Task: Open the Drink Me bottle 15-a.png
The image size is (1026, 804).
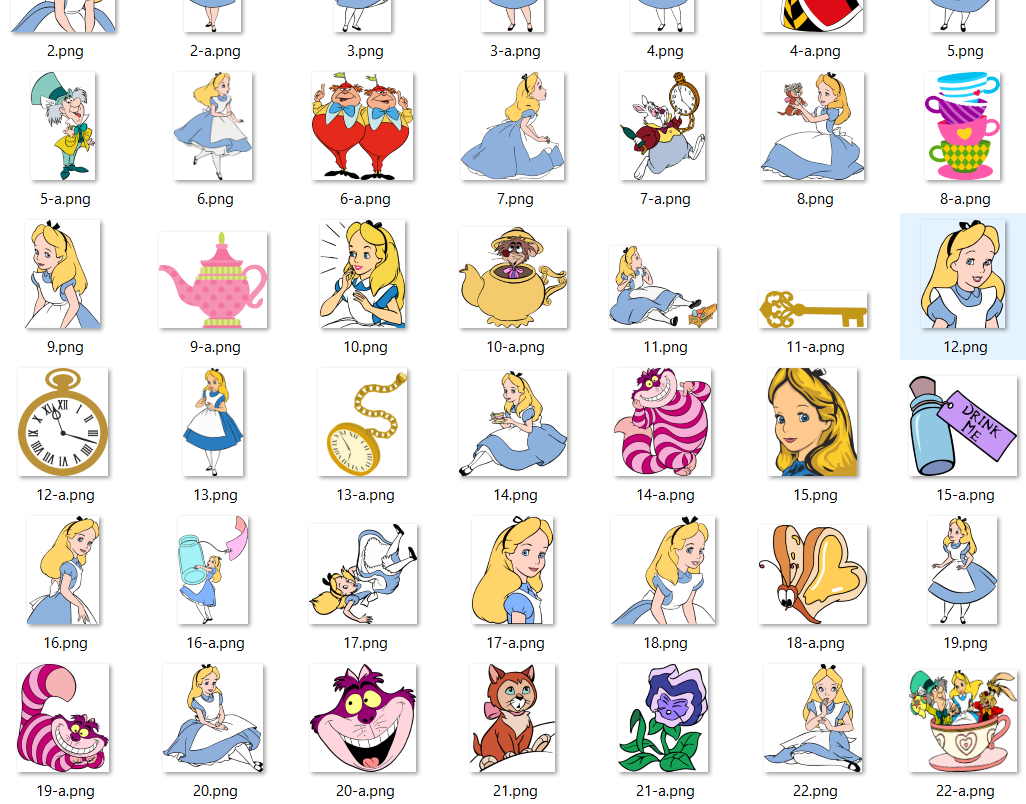Action: point(963,423)
